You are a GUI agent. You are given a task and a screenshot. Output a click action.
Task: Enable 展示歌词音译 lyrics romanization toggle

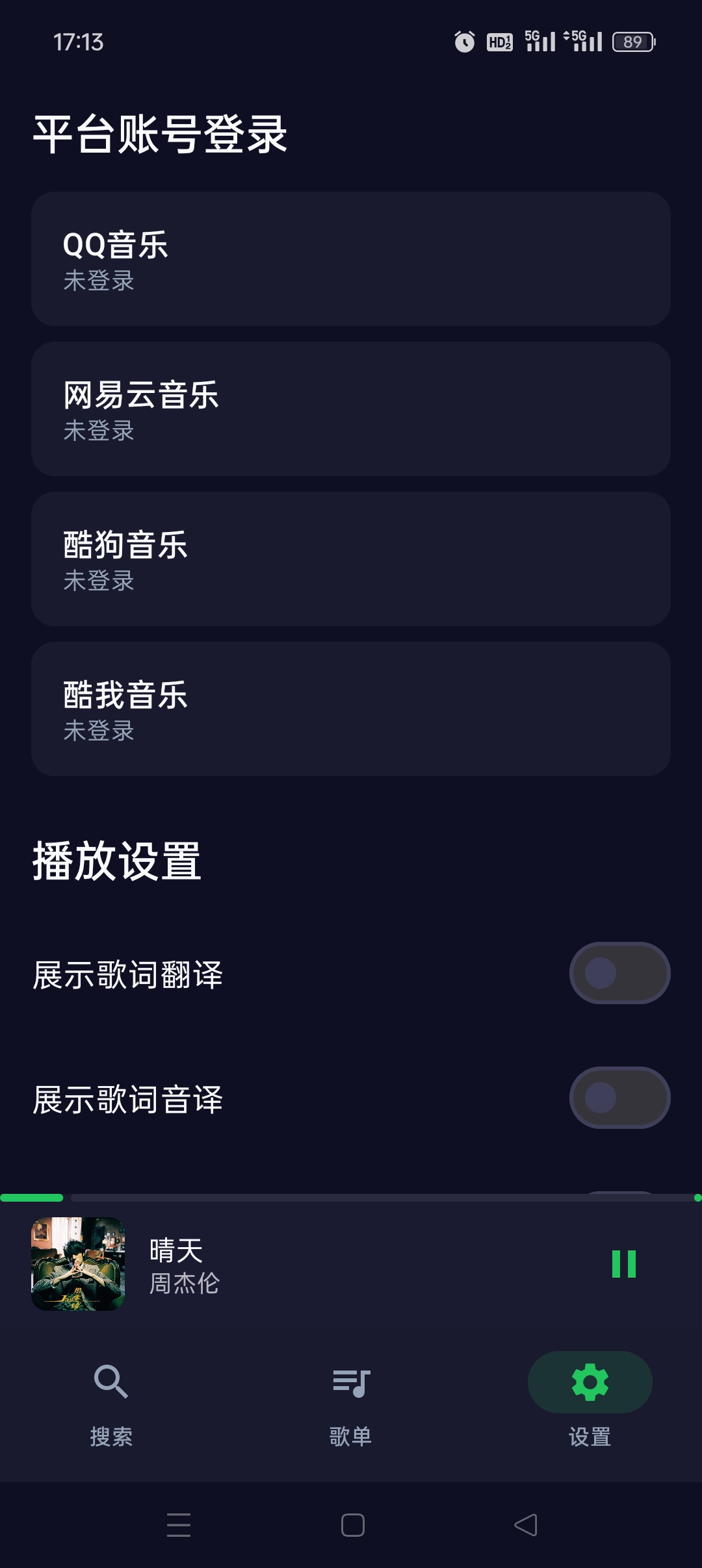(619, 1098)
